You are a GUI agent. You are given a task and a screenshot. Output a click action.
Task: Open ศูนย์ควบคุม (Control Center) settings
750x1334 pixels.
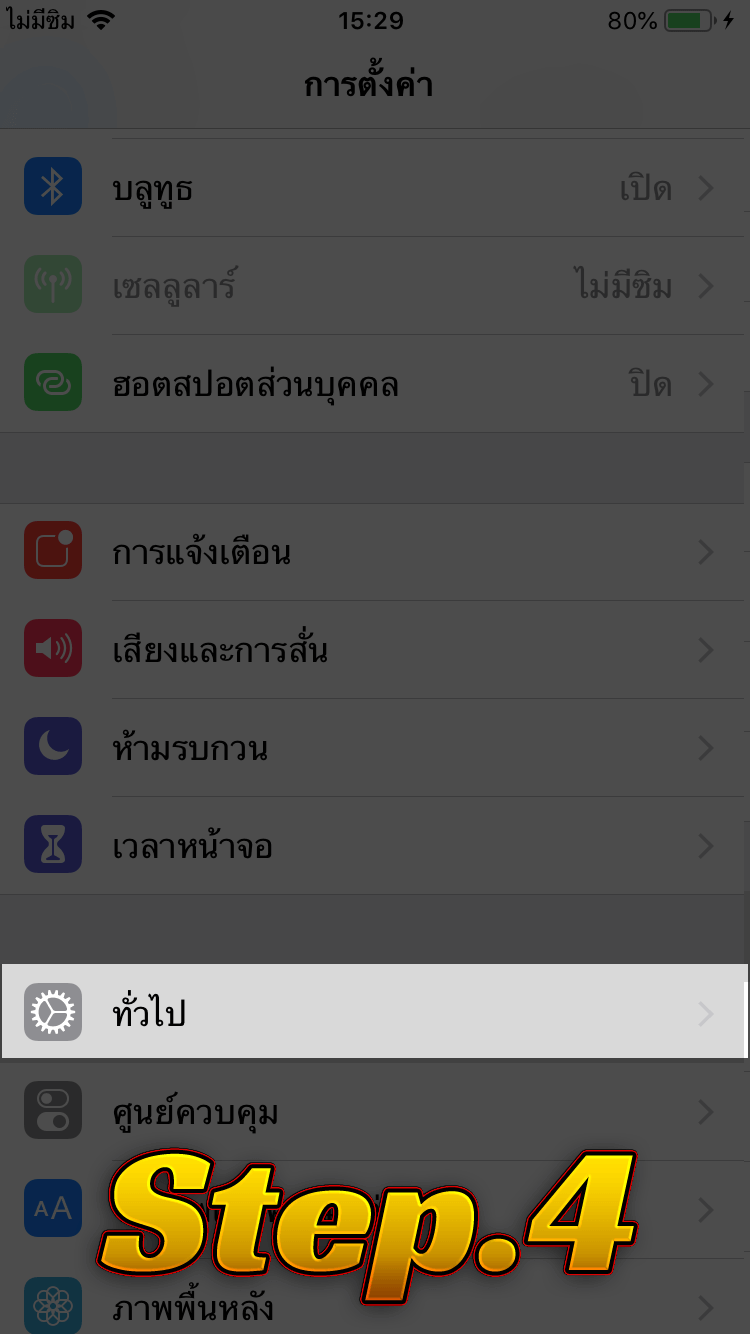(375, 1110)
